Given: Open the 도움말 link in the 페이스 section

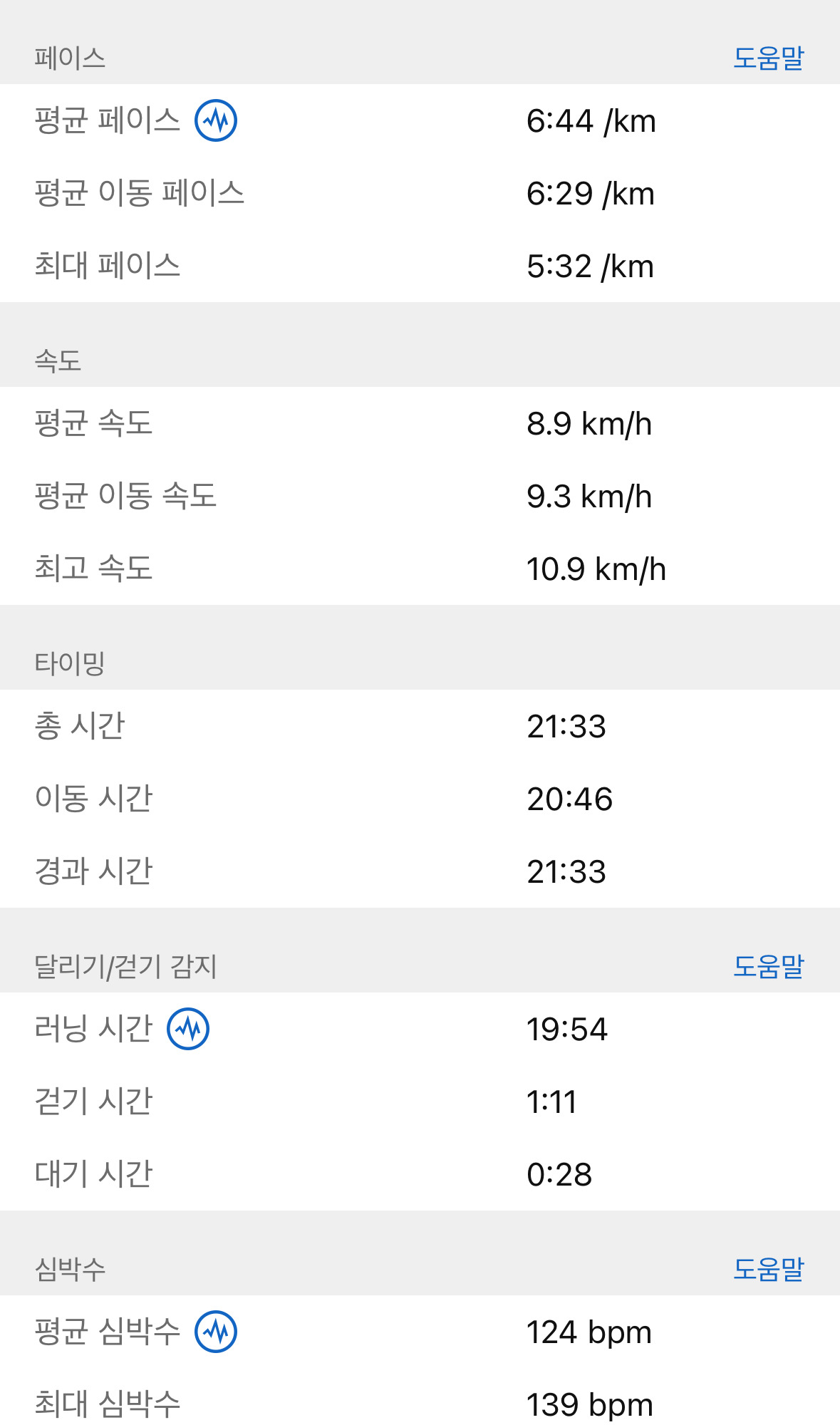Looking at the screenshot, I should (768, 58).
